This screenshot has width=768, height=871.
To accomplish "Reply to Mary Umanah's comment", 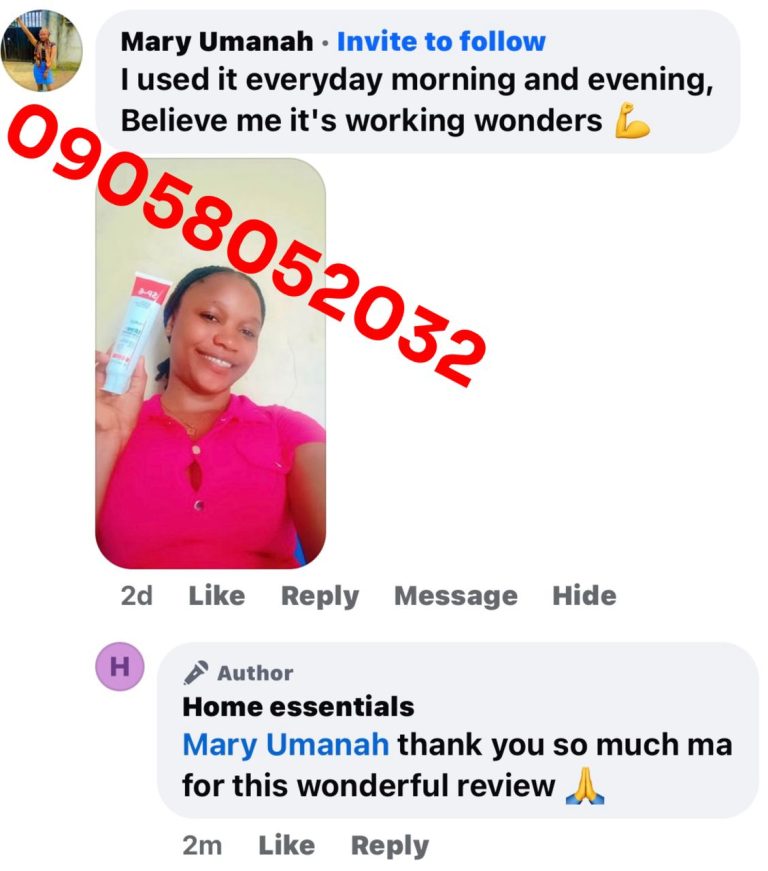I will point(319,596).
